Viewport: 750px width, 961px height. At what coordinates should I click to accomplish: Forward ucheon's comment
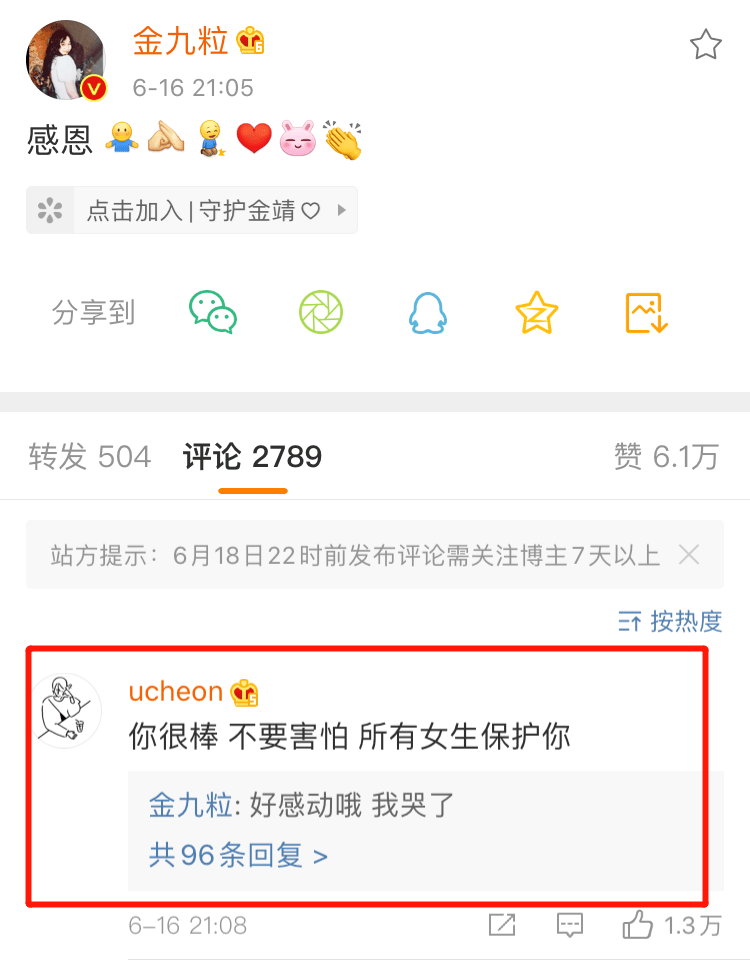[x=502, y=925]
